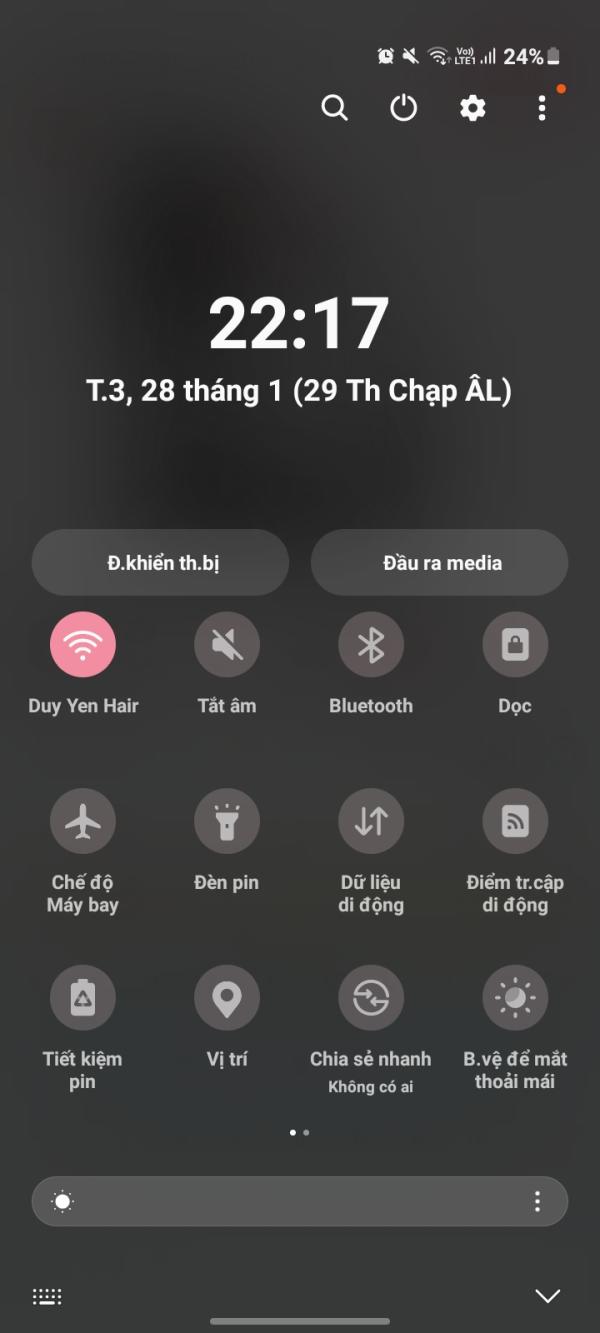Screen dimensions: 600x1333
Task: Enable Tiết kiệm pin mode
Action: tap(83, 998)
